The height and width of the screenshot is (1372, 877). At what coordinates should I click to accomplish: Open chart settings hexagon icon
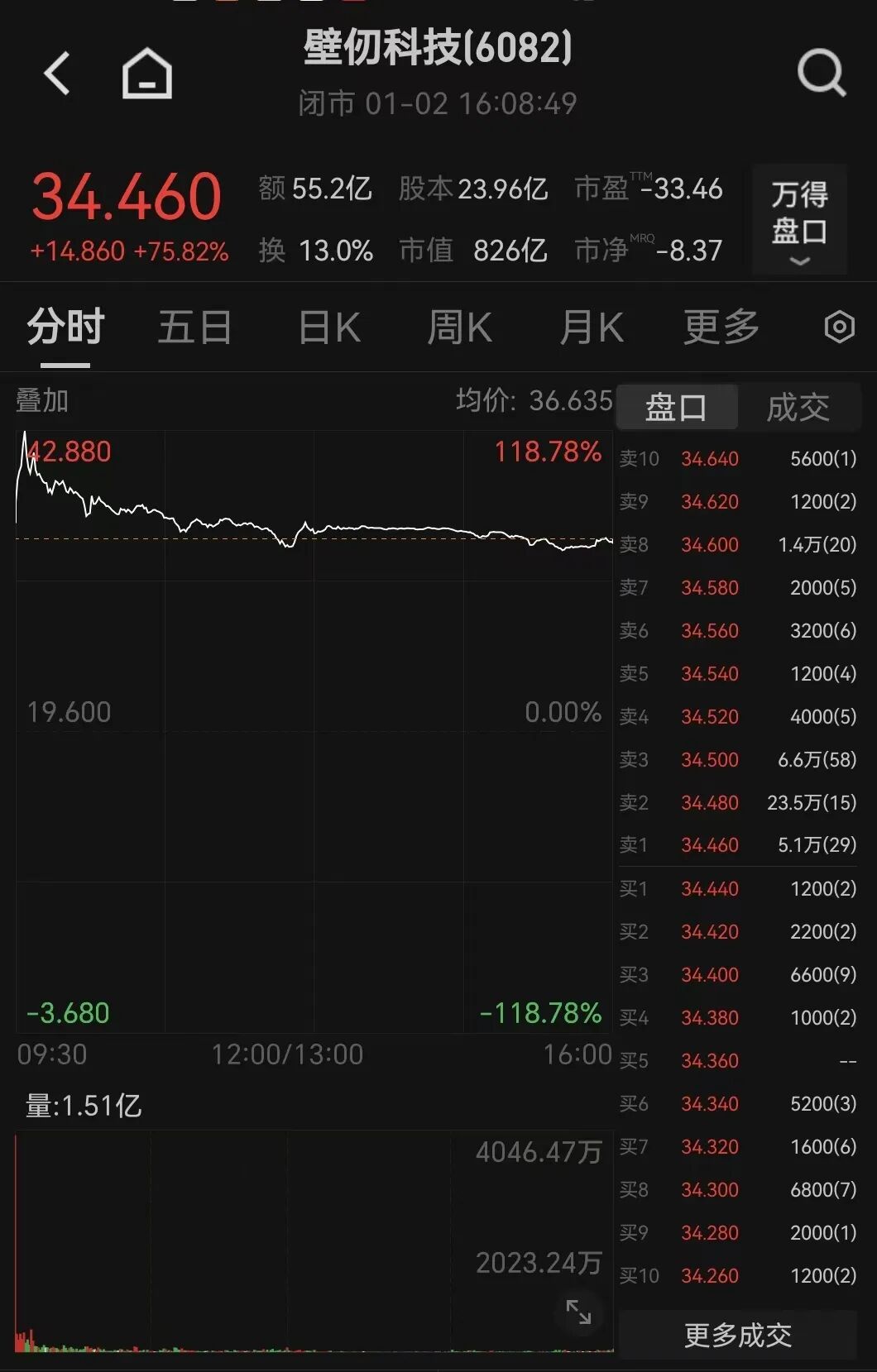839,327
